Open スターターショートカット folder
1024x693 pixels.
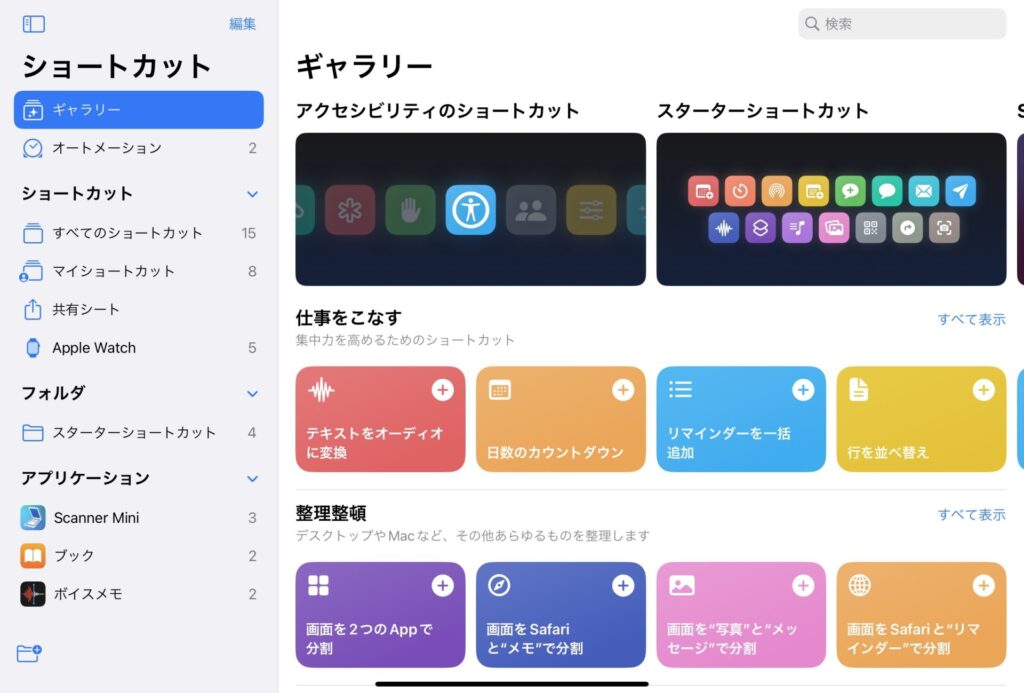(134, 433)
